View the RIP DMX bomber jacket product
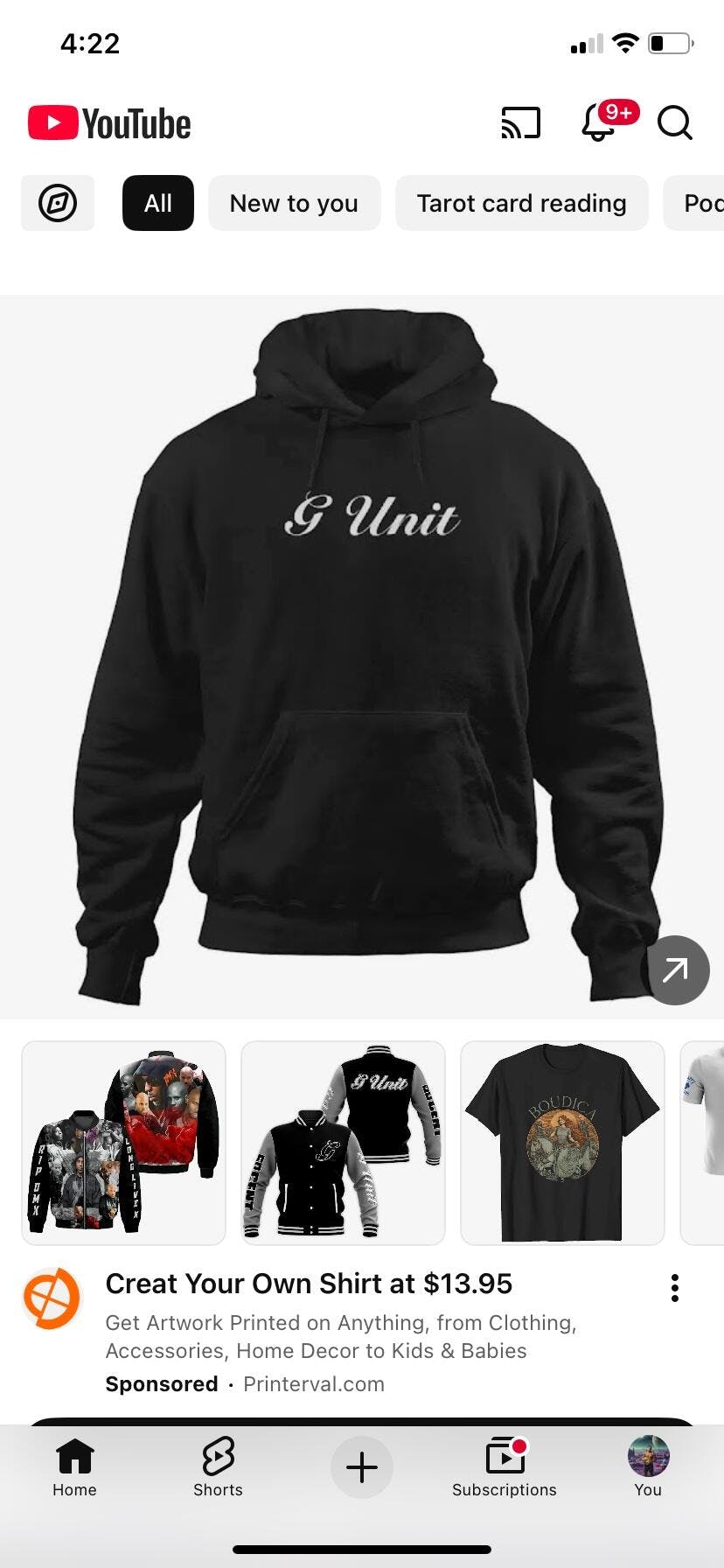The width and height of the screenshot is (724, 1568). (x=123, y=1143)
